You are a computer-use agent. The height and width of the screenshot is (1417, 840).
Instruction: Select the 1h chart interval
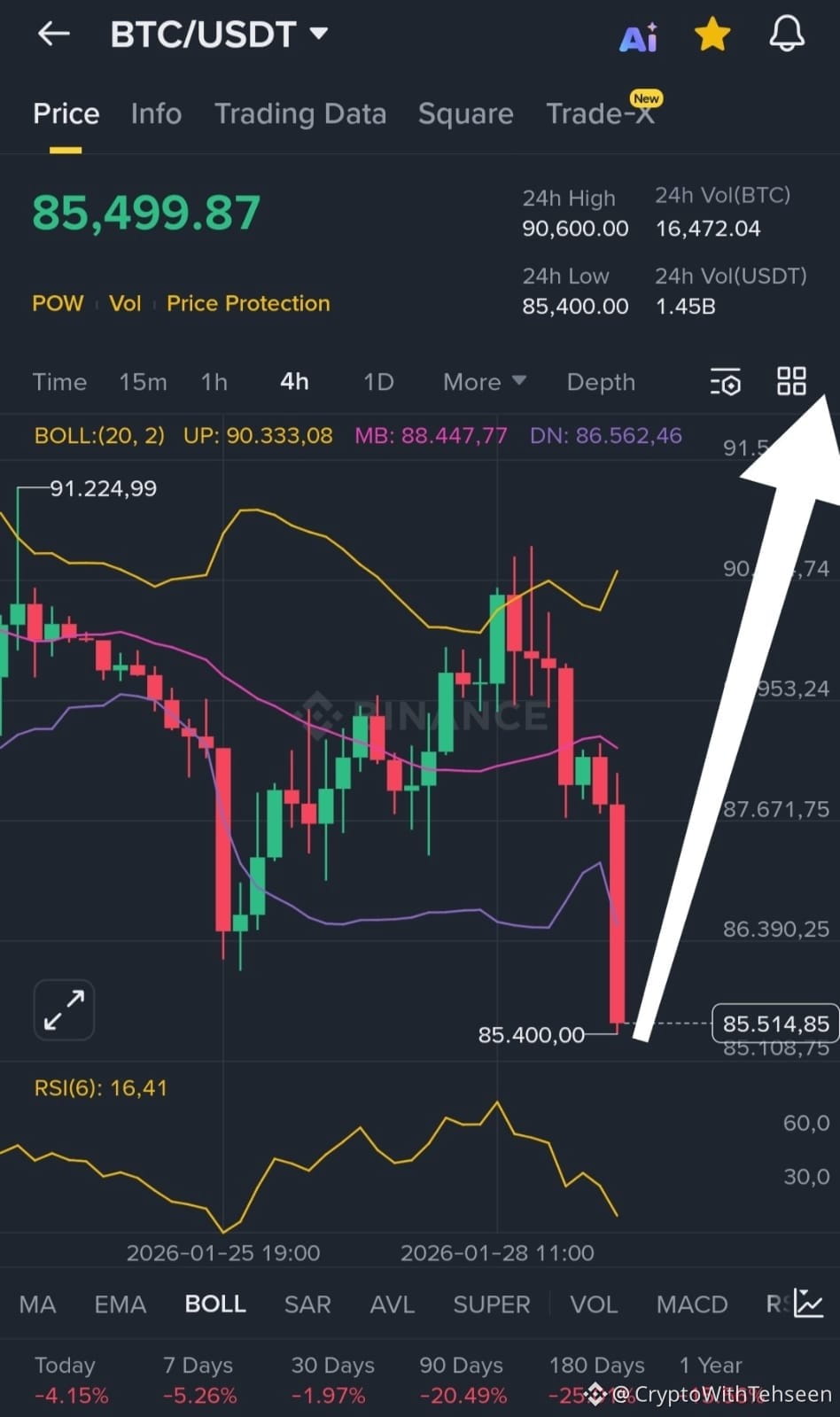[x=214, y=382]
